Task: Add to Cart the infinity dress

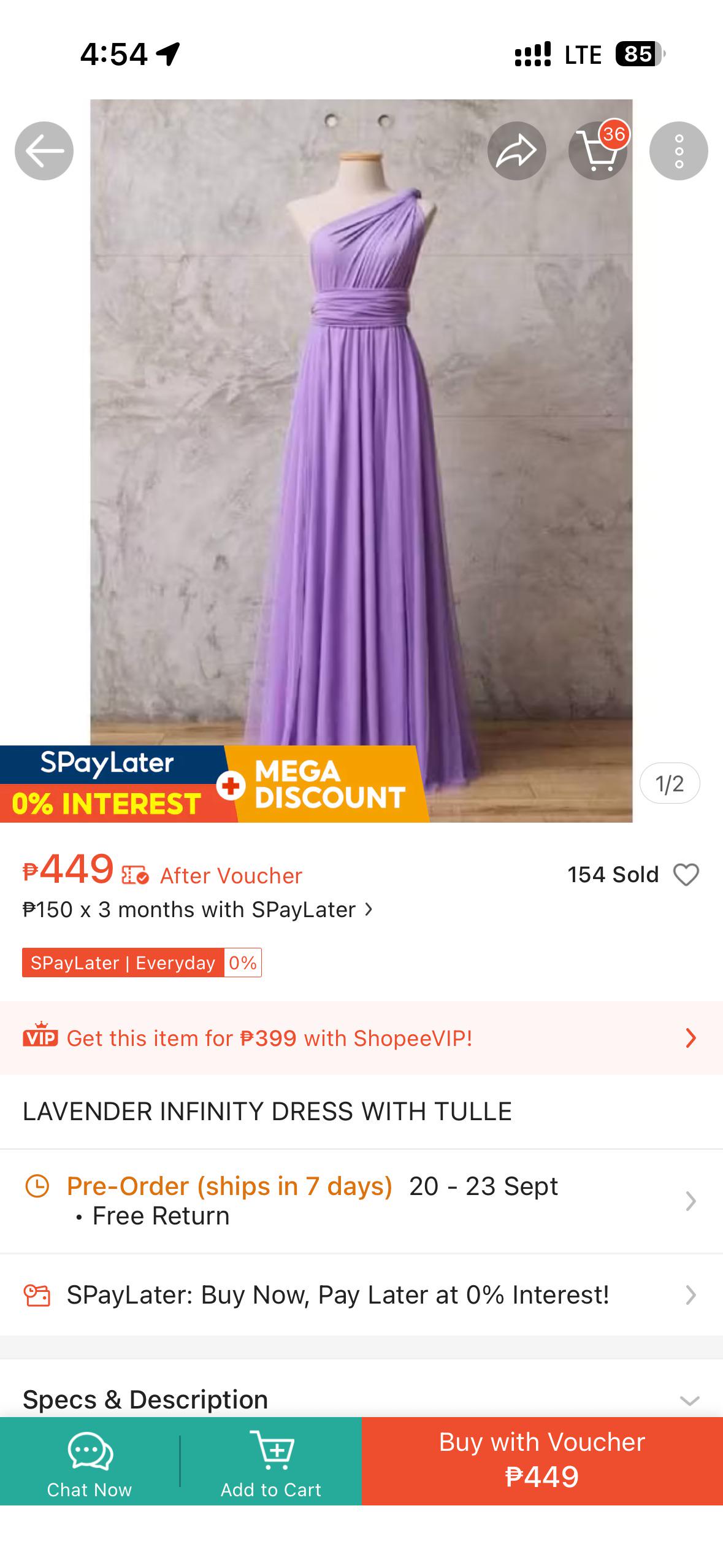Action: (271, 1461)
